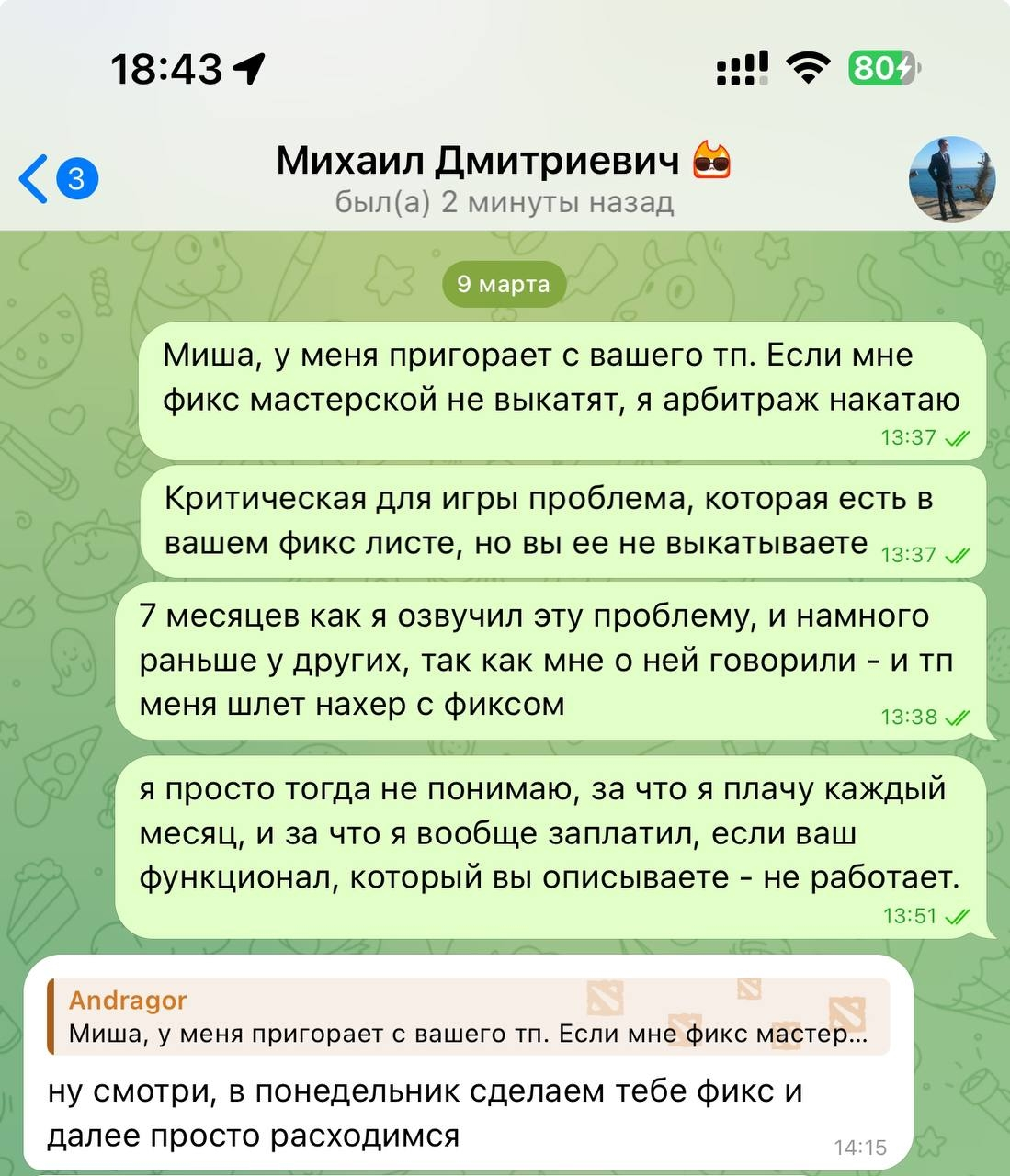Jump to the quoted Andragor message
This screenshot has width=1010, height=1176.
point(467,1017)
